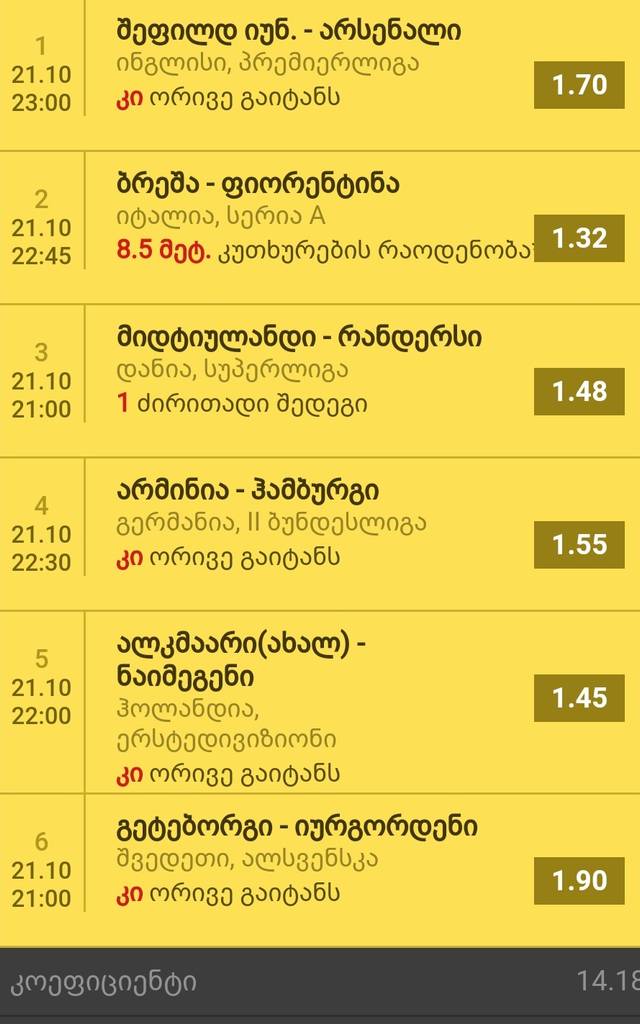The height and width of the screenshot is (1024, 640).
Task: Open the გეტებორგი - იურგორდენი match
Action: 297,827
